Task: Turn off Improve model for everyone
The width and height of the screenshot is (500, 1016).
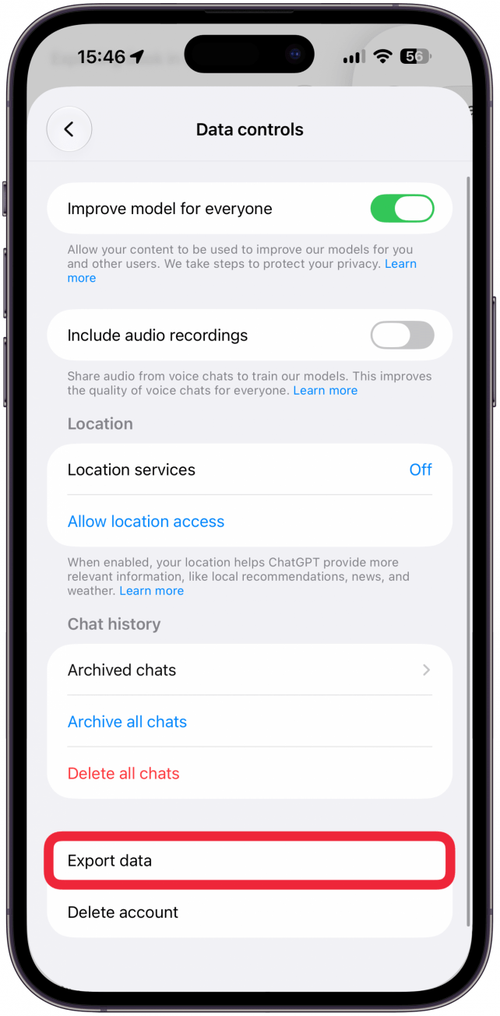Action: tap(402, 209)
